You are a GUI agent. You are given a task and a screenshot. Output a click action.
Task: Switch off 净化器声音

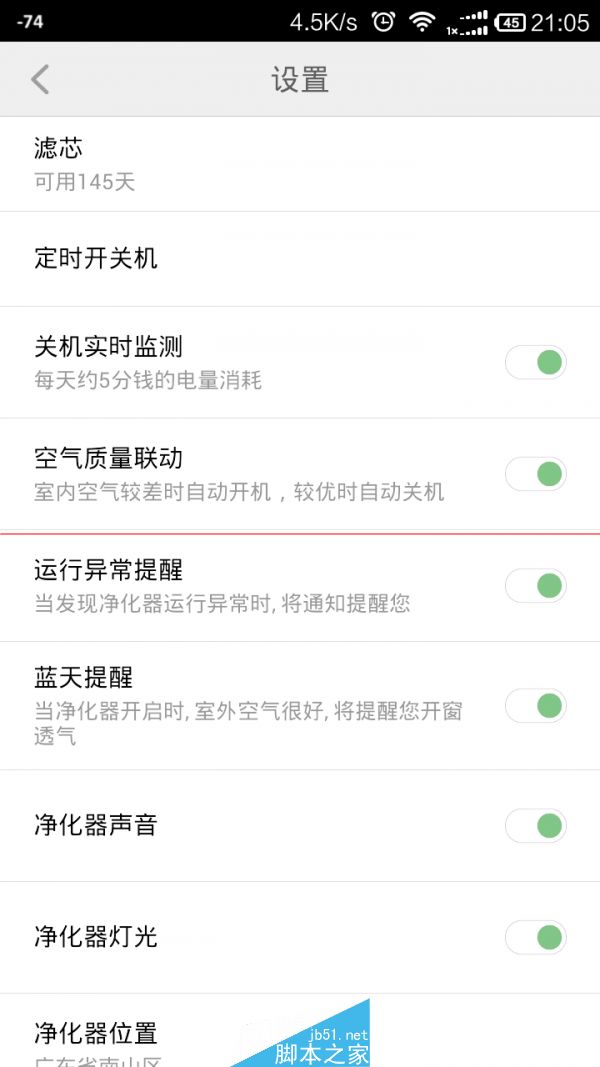(x=536, y=826)
